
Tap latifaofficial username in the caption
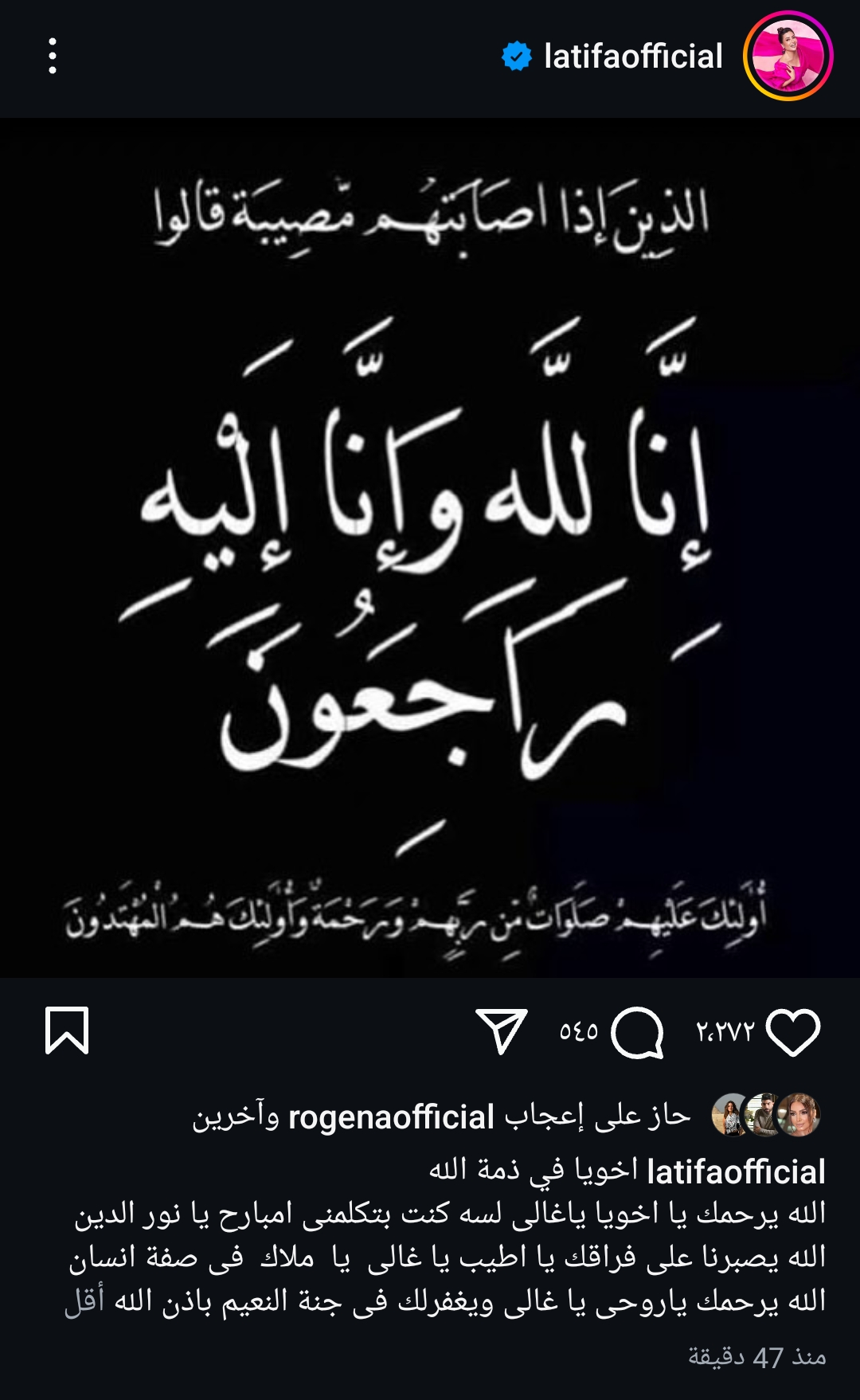736,1172
